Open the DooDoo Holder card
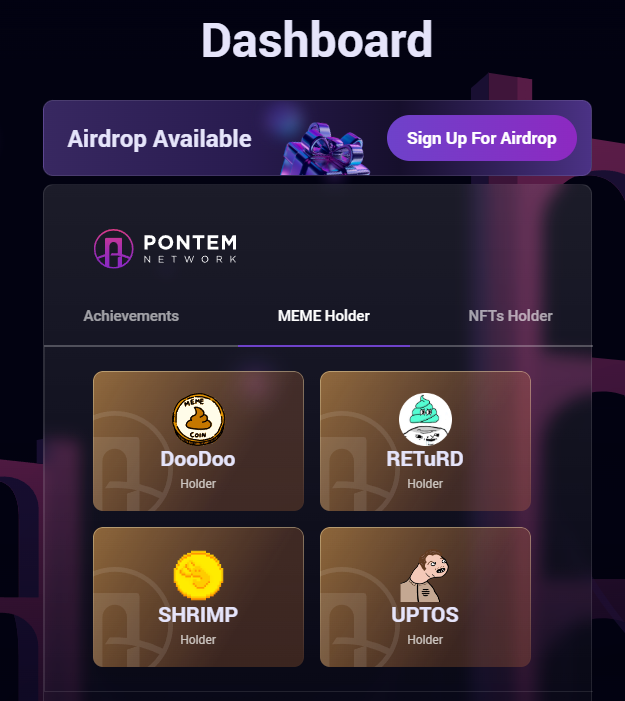This screenshot has width=625, height=701. 198,441
